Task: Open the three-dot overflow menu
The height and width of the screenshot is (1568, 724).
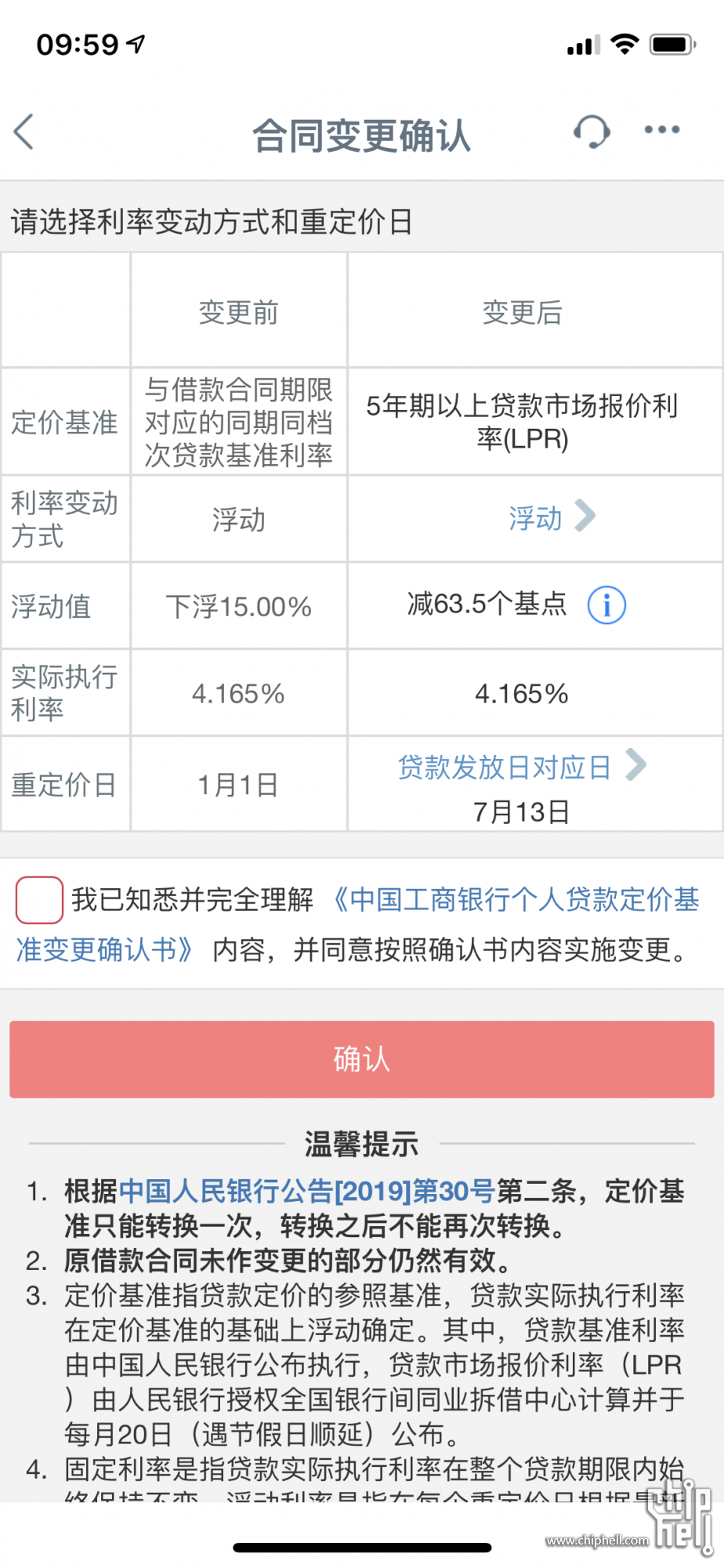Action: click(x=662, y=130)
